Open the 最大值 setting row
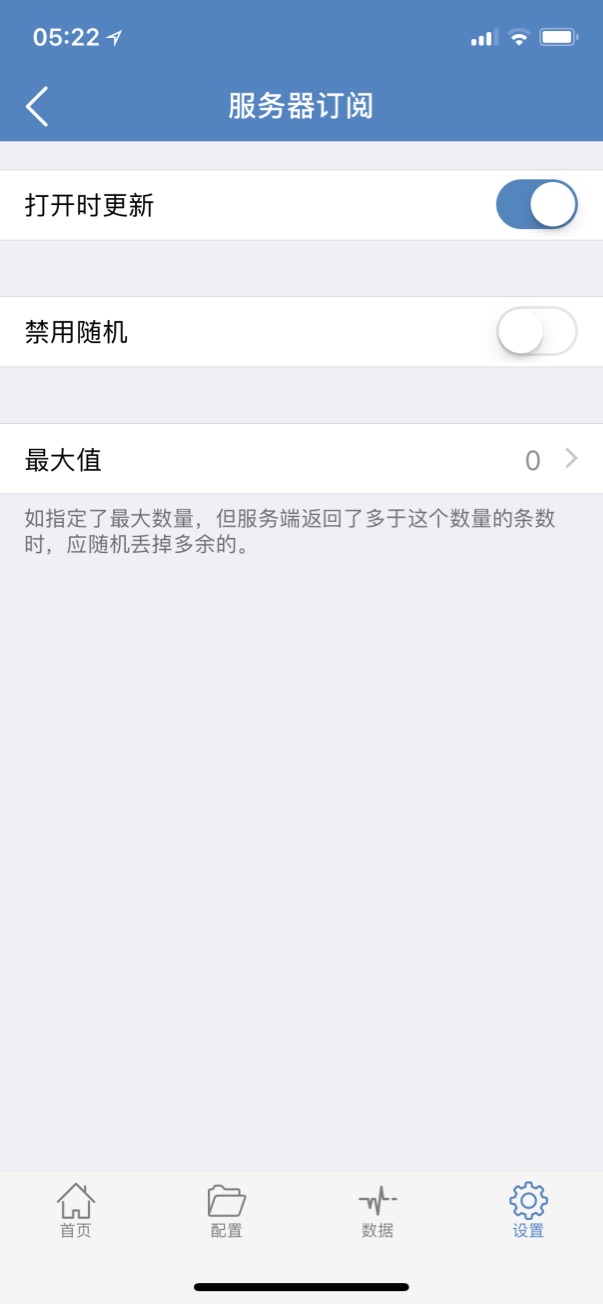Viewport: 603px width, 1304px height. point(301,459)
